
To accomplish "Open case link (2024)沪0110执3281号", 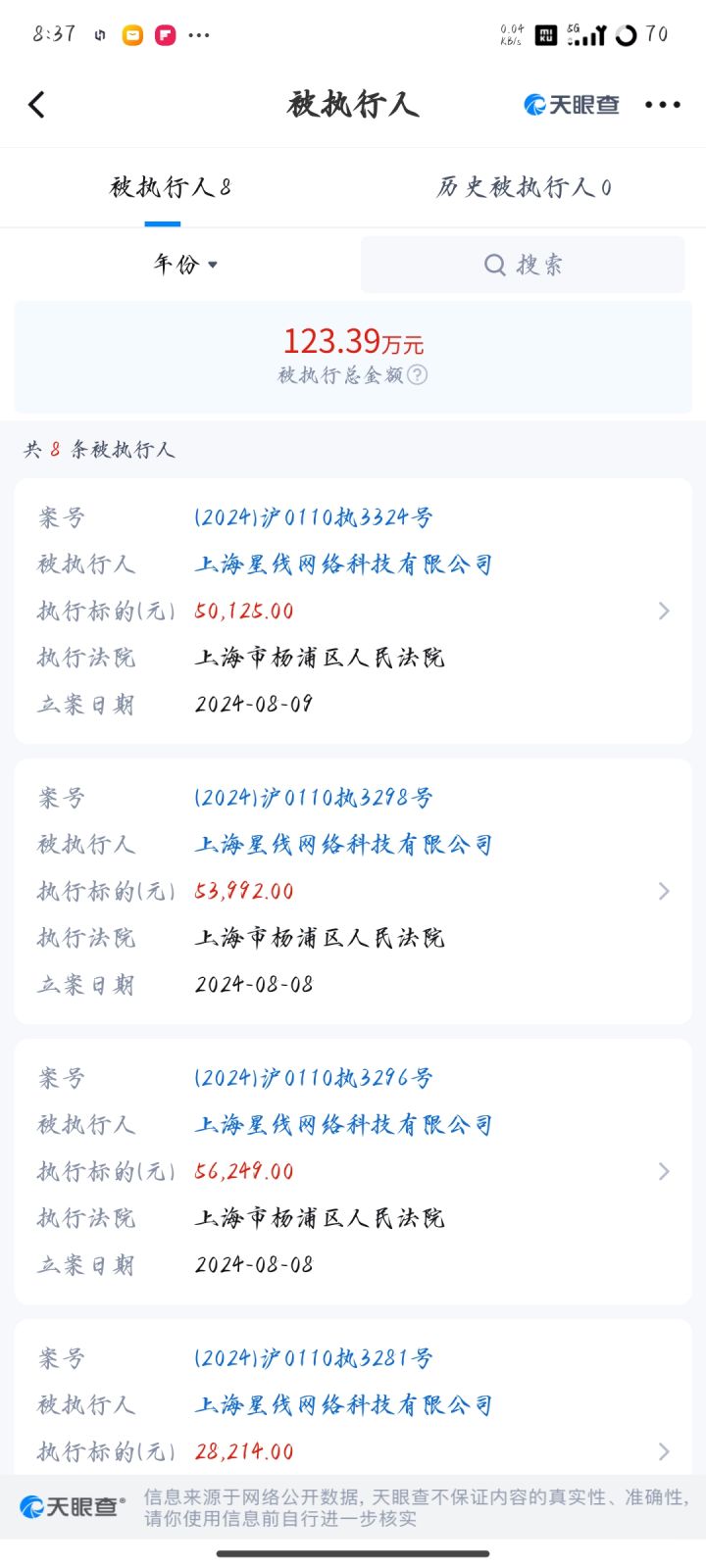I will click(314, 1358).
